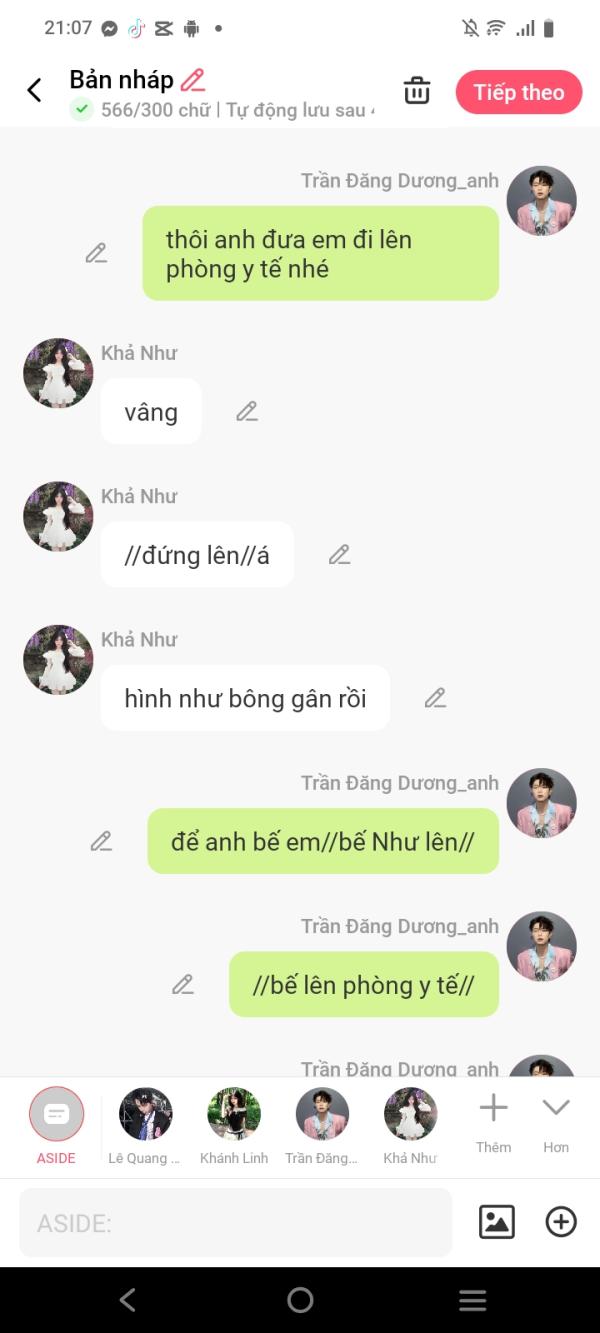Edit the "để anh bế em" message
600x1333 pixels.
coord(101,841)
